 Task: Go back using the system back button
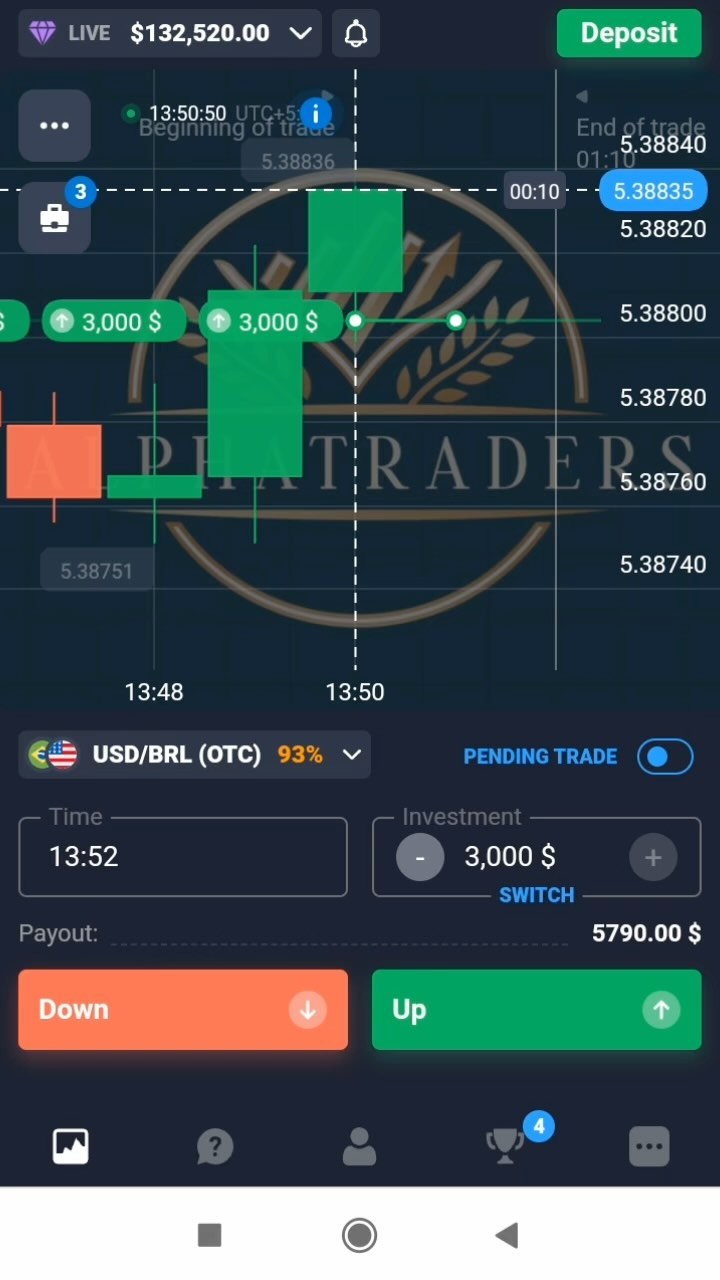[x=506, y=1236]
